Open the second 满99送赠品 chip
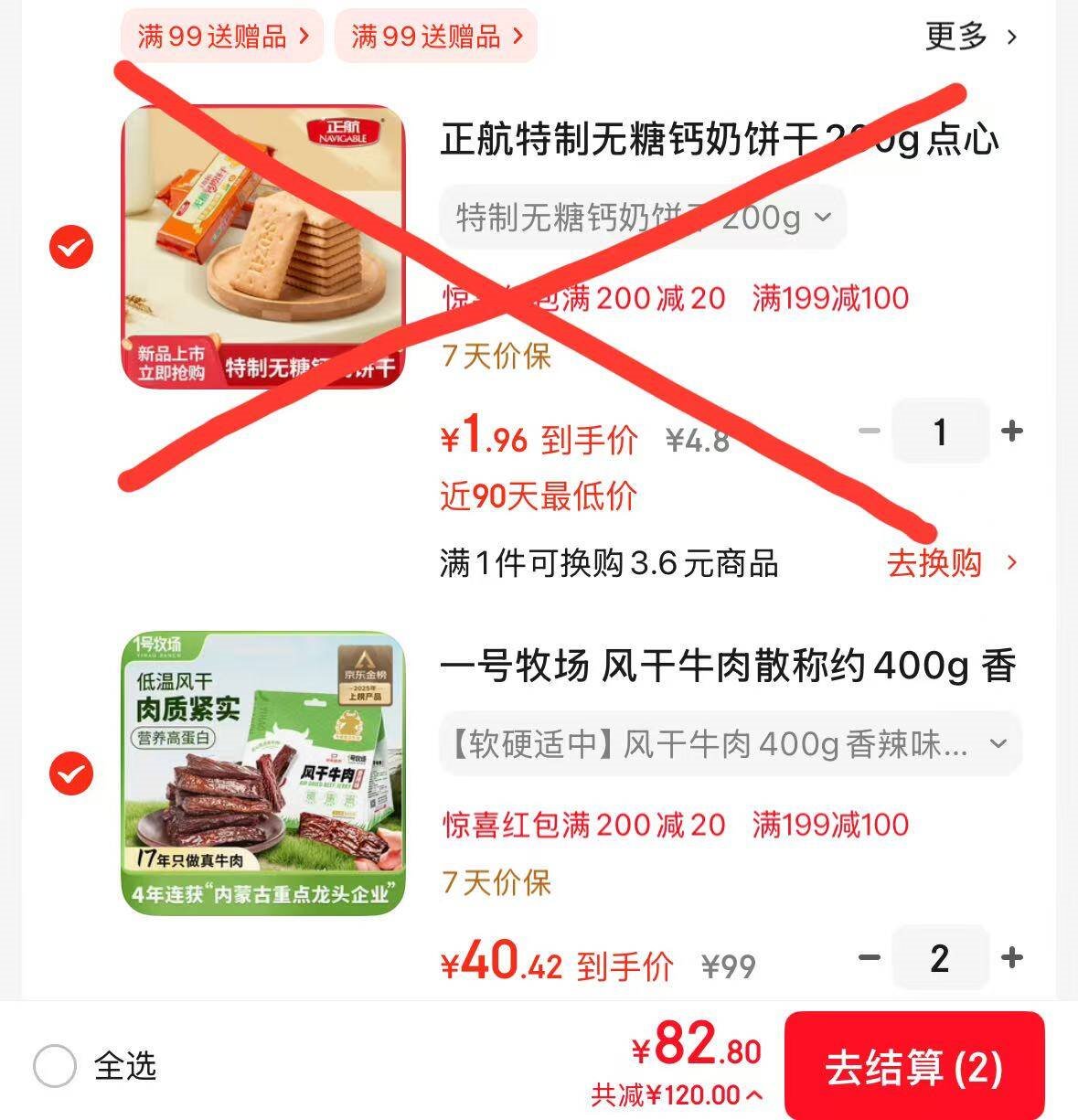The width and height of the screenshot is (1078, 1120). coord(436,37)
